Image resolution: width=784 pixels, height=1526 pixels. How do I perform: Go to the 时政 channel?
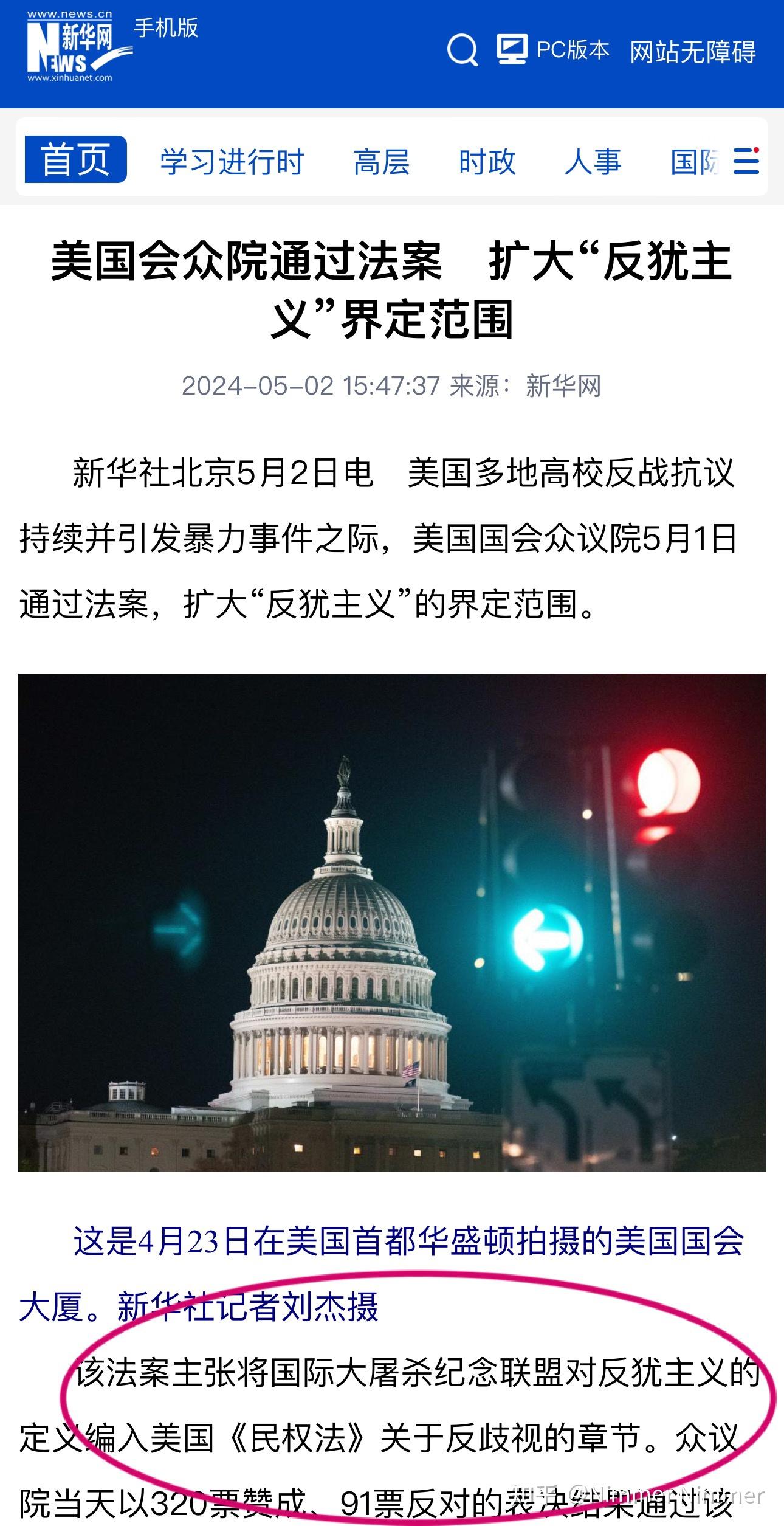[x=487, y=162]
